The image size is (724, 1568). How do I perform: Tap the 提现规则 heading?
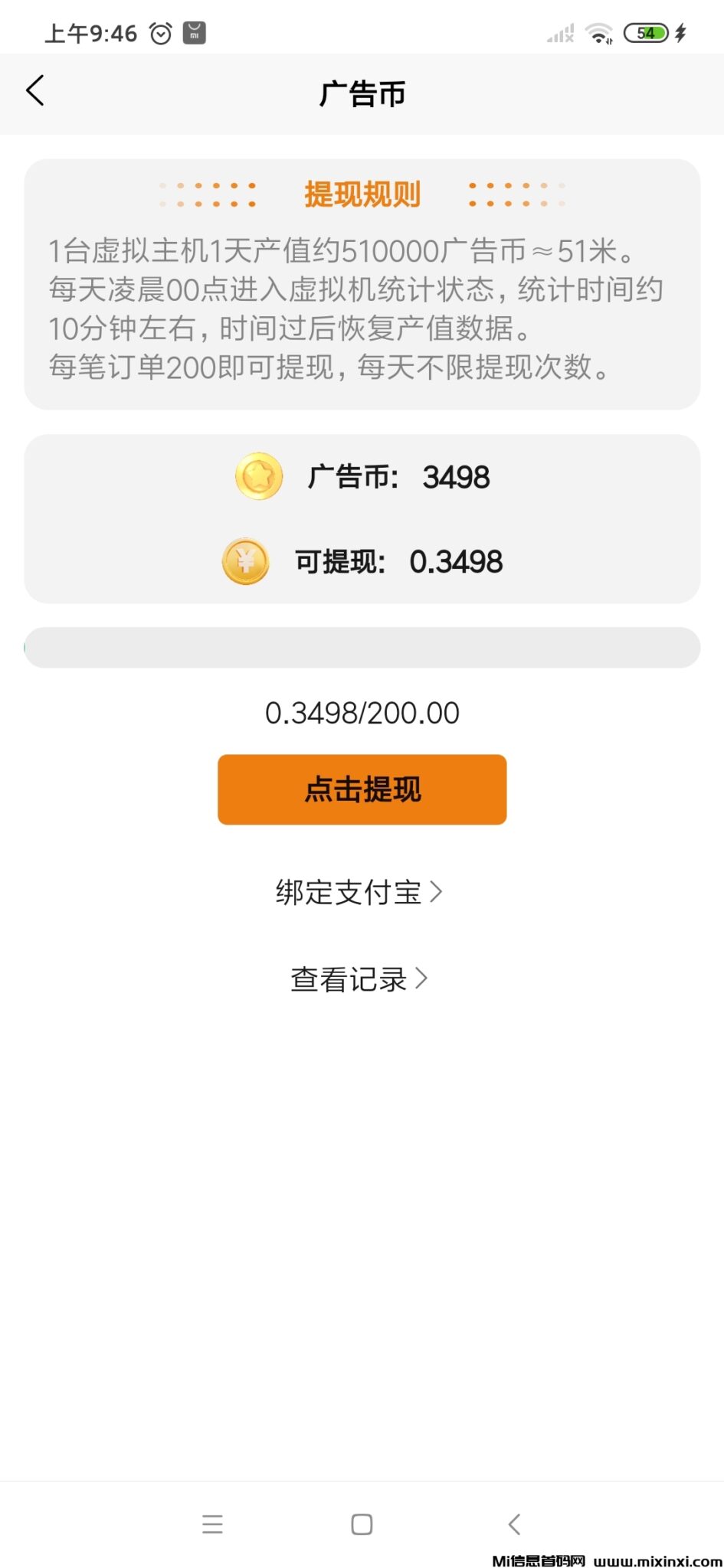[x=362, y=195]
